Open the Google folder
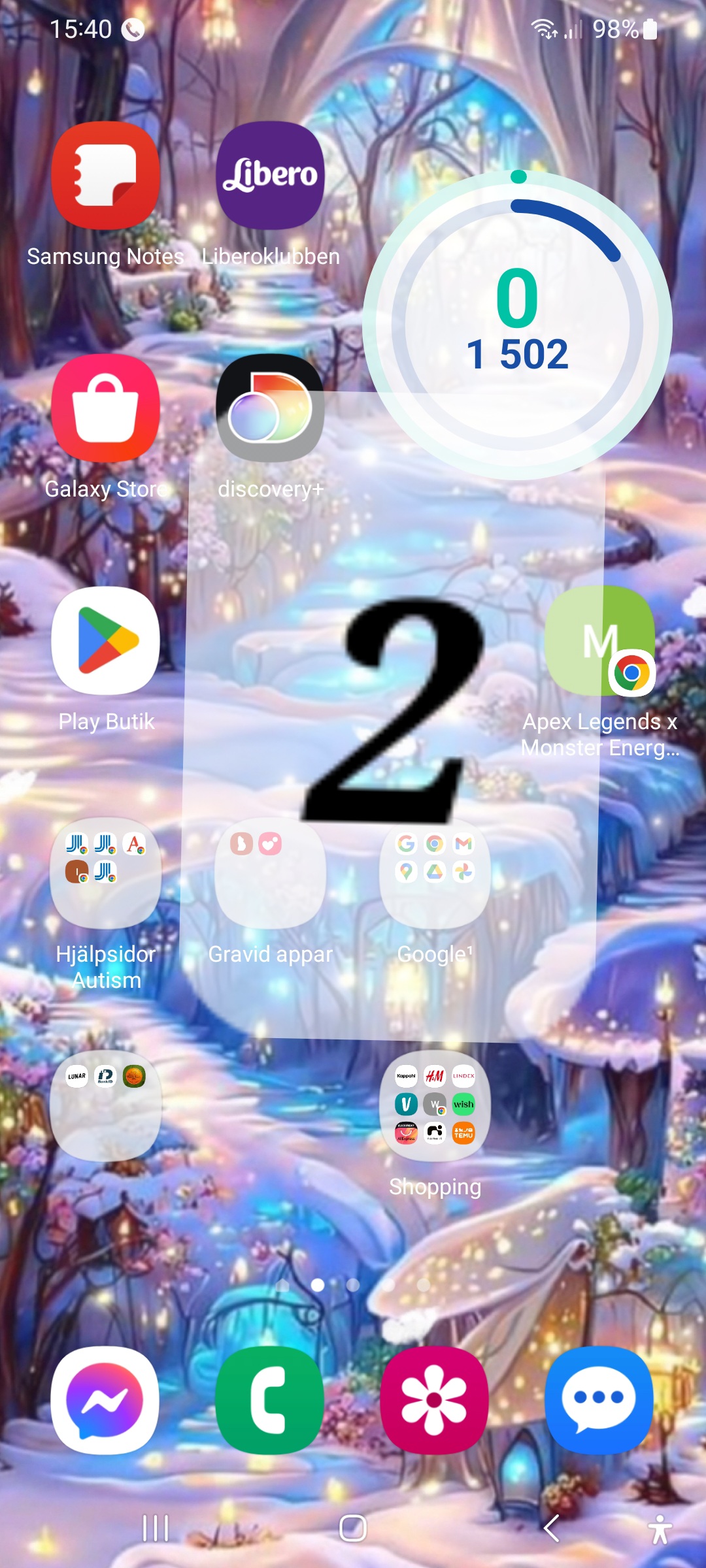This screenshot has height=1568, width=706. tap(435, 874)
